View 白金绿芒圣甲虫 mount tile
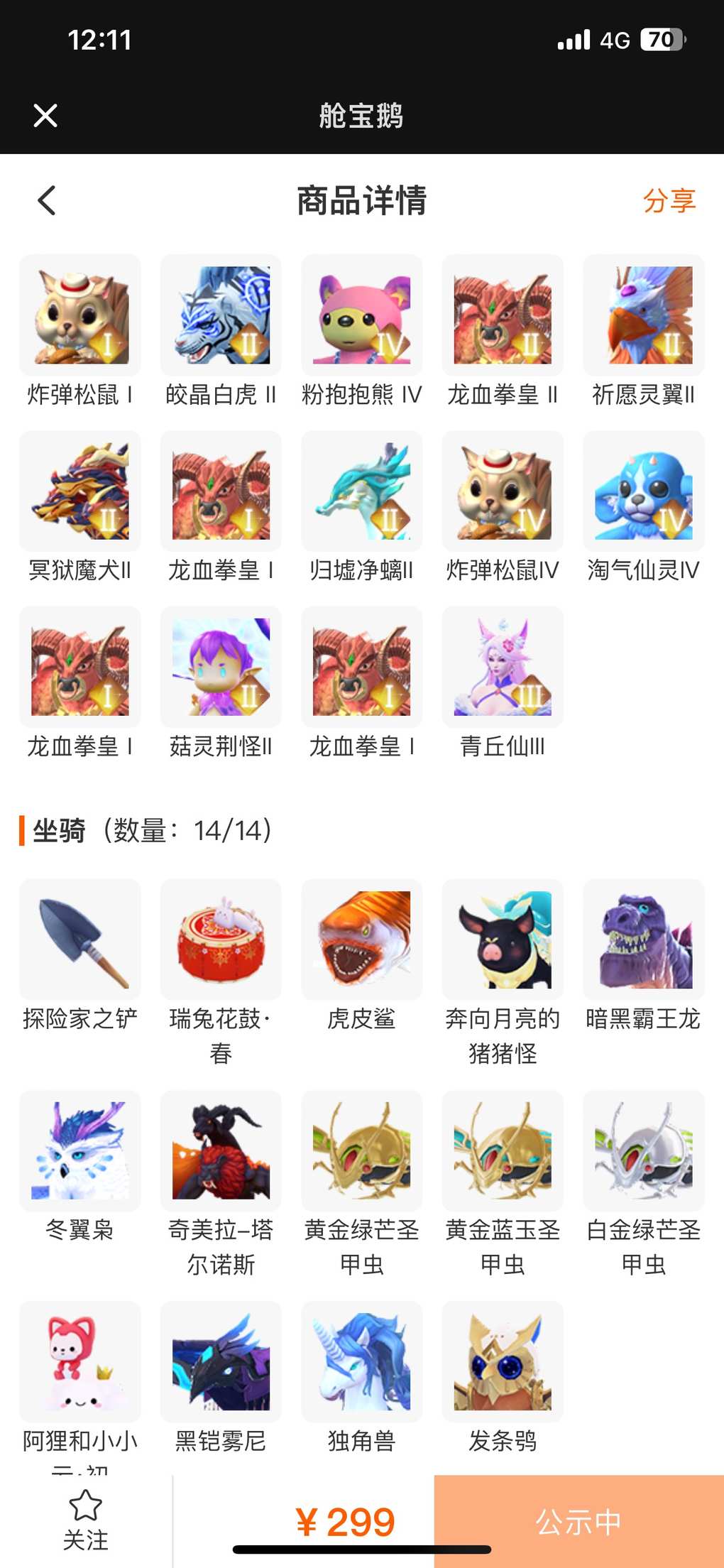The width and height of the screenshot is (724, 1568). 643,1150
